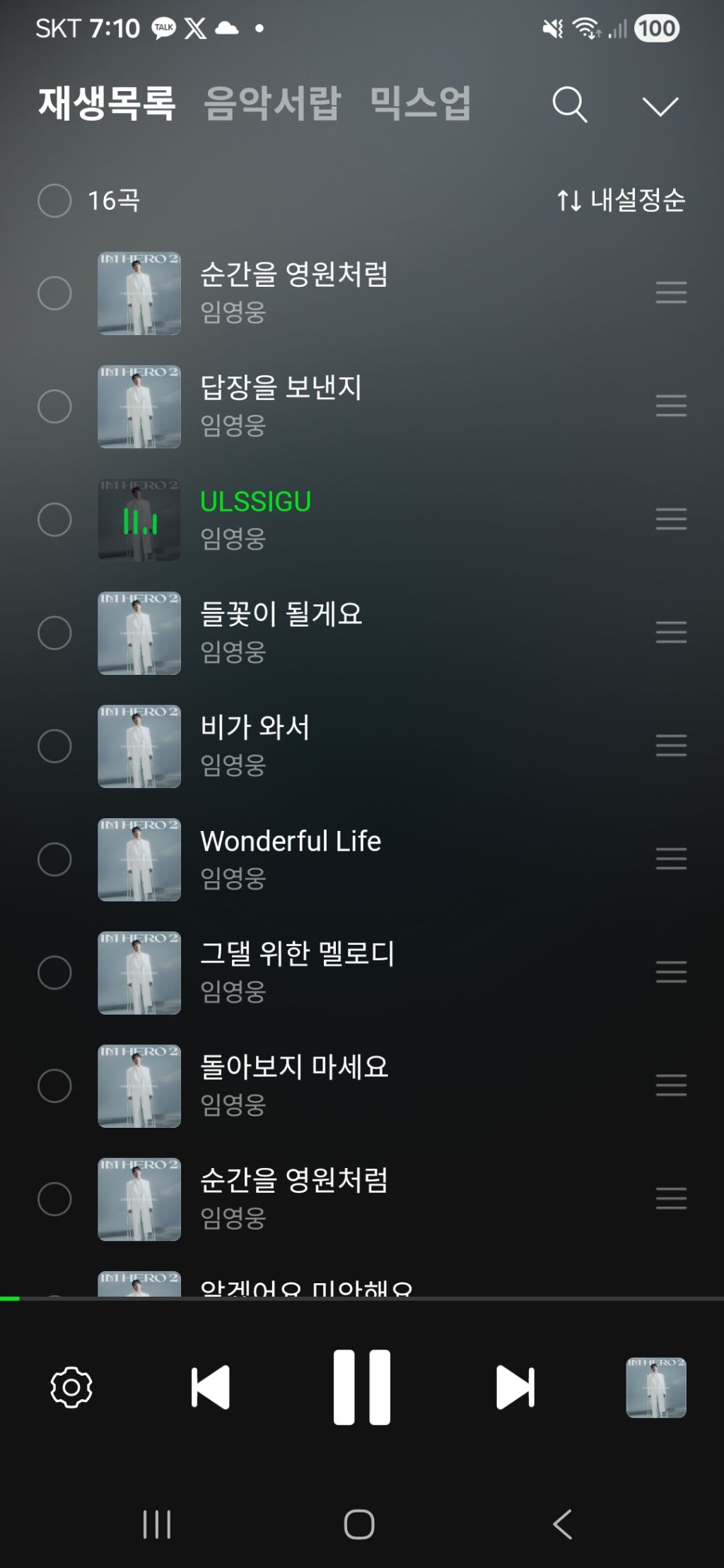Select all 16곡 checkbox
The height and width of the screenshot is (1568, 724).
(54, 201)
